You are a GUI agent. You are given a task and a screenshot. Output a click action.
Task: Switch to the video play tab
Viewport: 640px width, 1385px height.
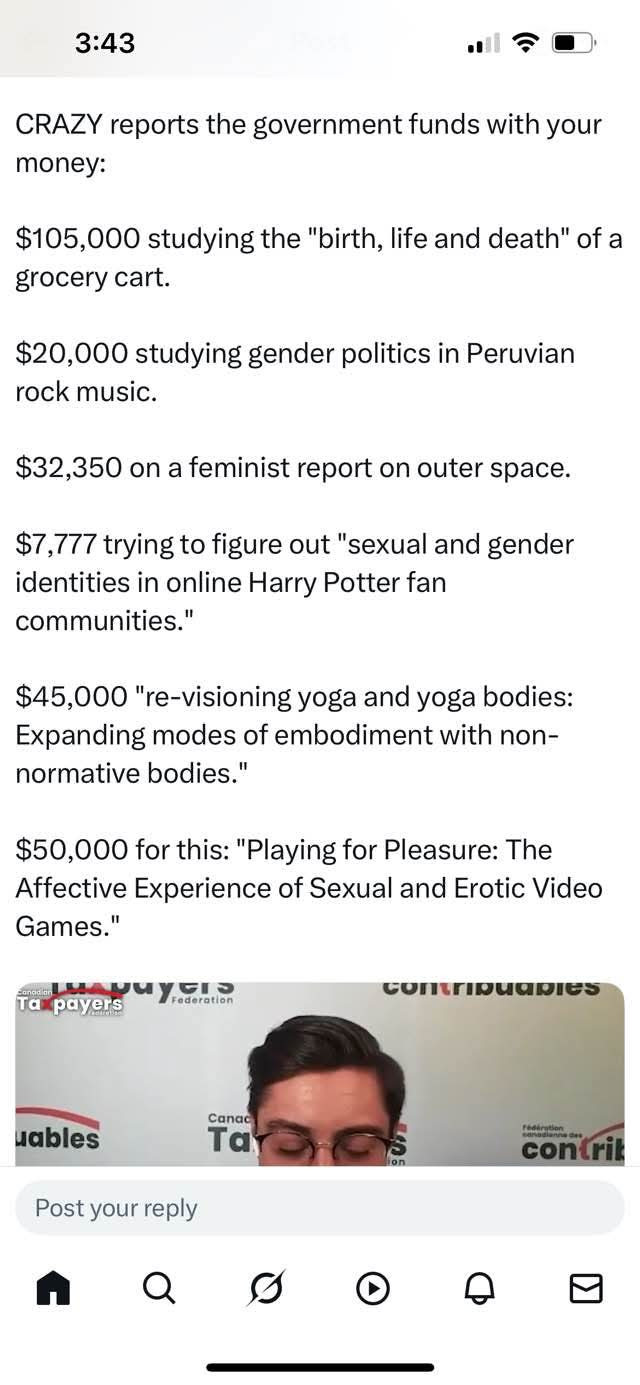[373, 1289]
